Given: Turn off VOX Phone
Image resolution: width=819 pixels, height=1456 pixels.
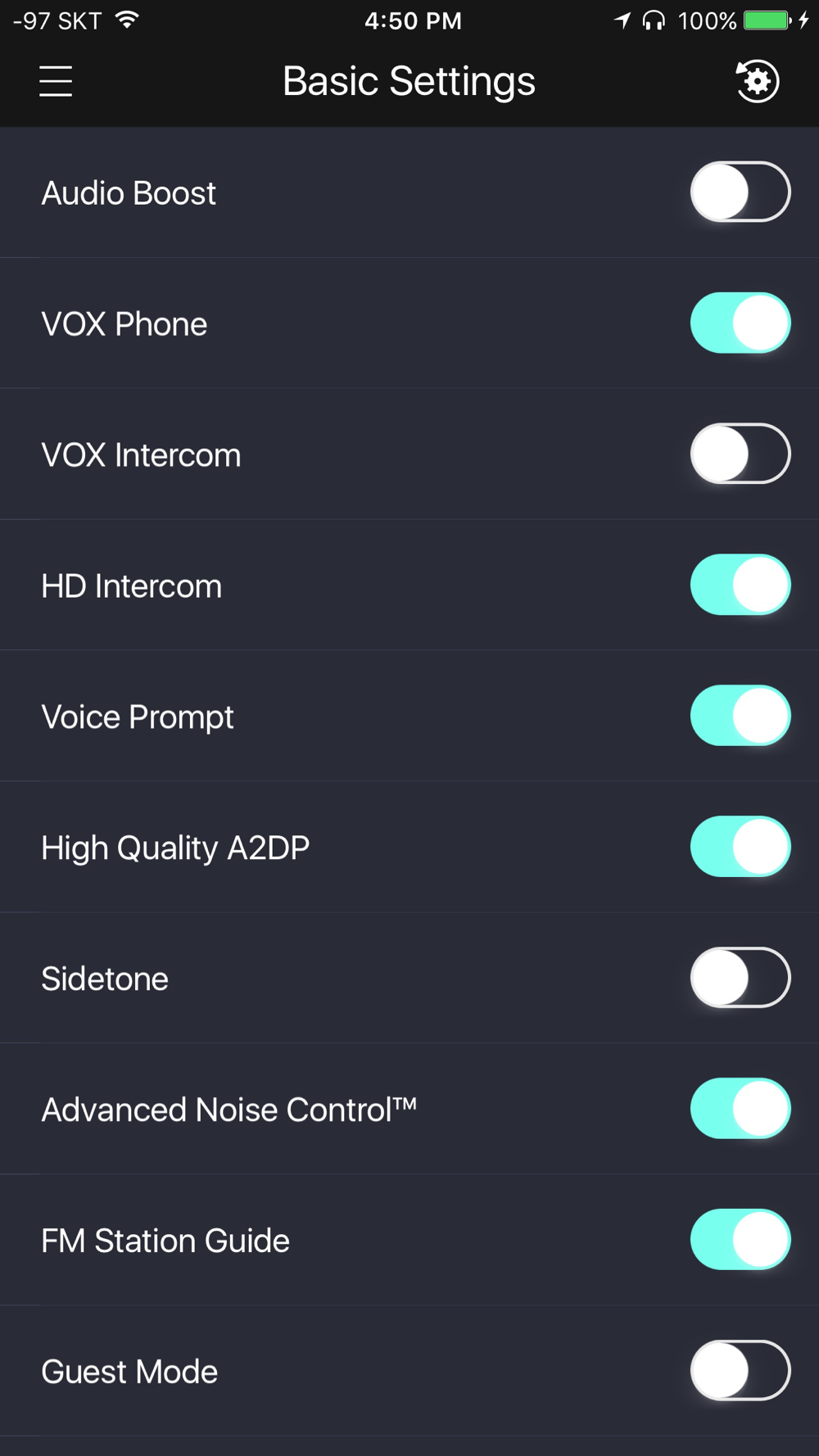Looking at the screenshot, I should tap(740, 323).
